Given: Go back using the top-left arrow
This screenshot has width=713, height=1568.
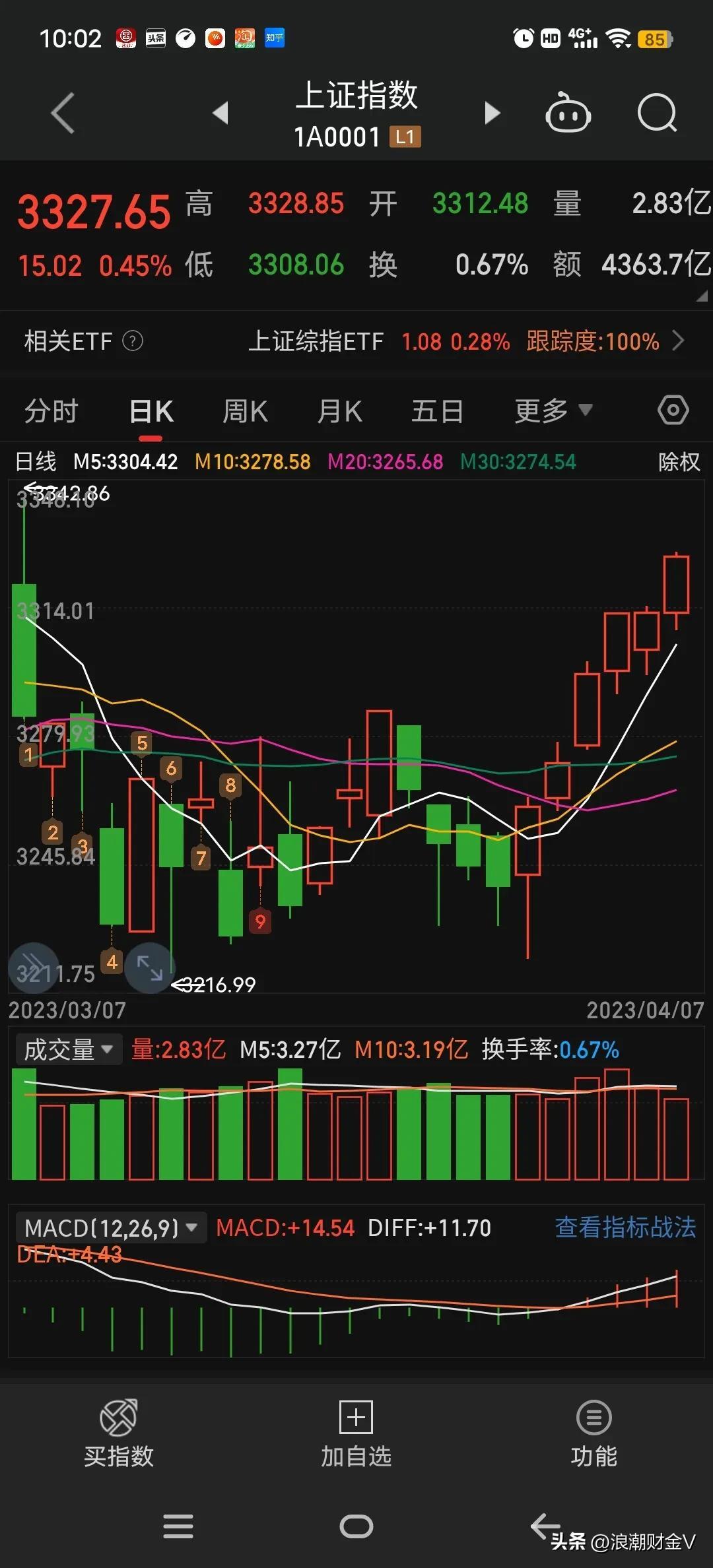Looking at the screenshot, I should pyautogui.click(x=63, y=114).
